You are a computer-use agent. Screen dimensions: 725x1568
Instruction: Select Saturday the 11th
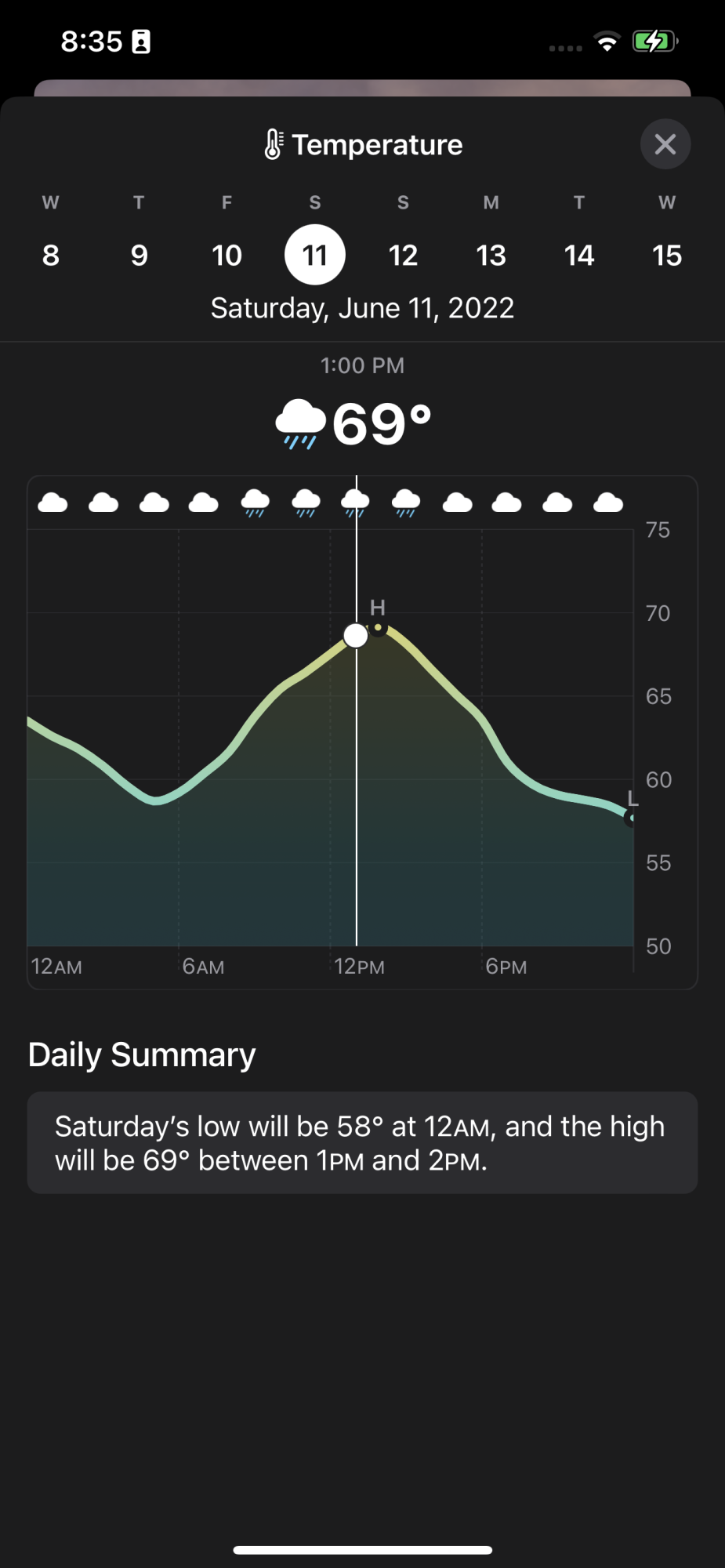[x=315, y=255]
